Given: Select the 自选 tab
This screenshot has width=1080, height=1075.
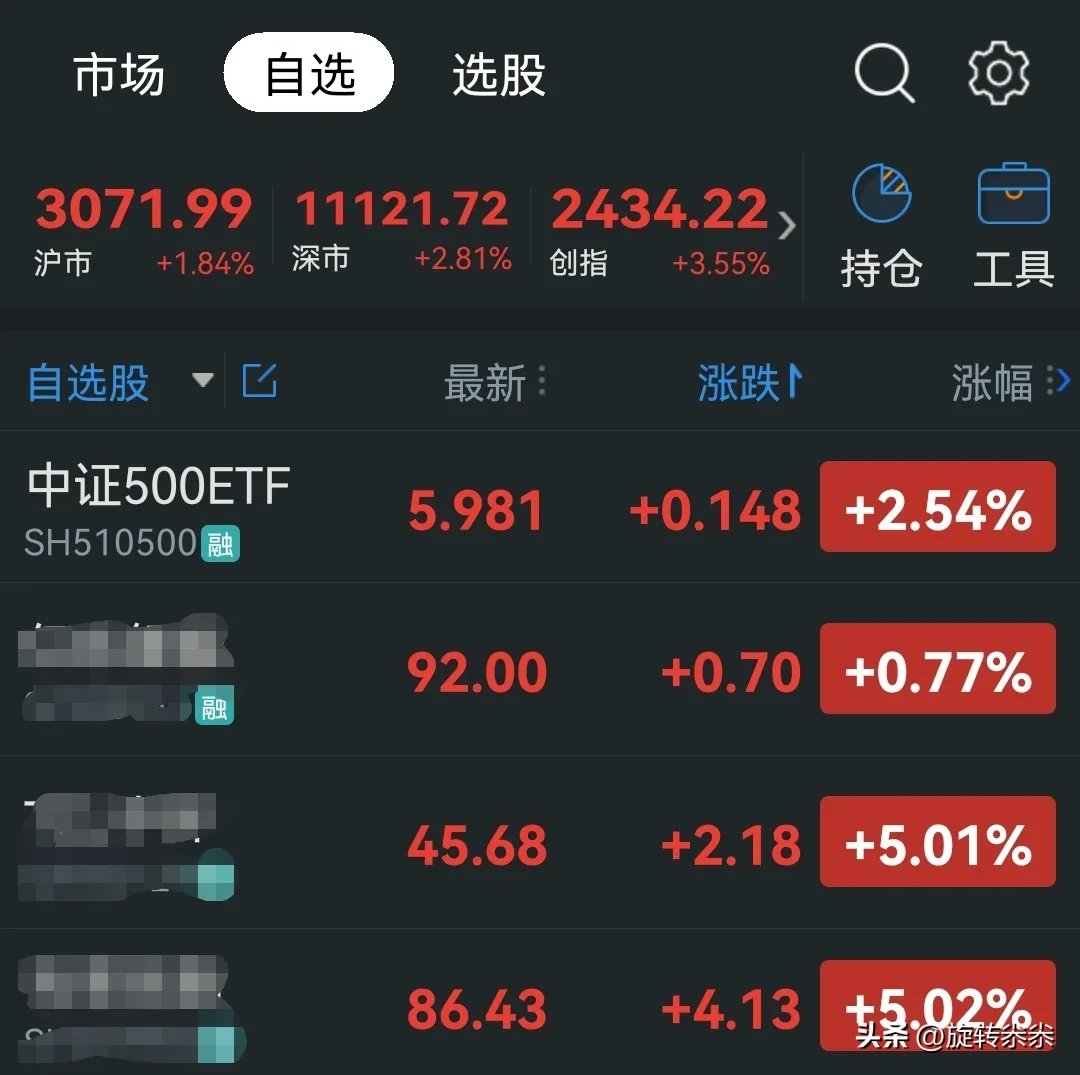Looking at the screenshot, I should pyautogui.click(x=309, y=74).
